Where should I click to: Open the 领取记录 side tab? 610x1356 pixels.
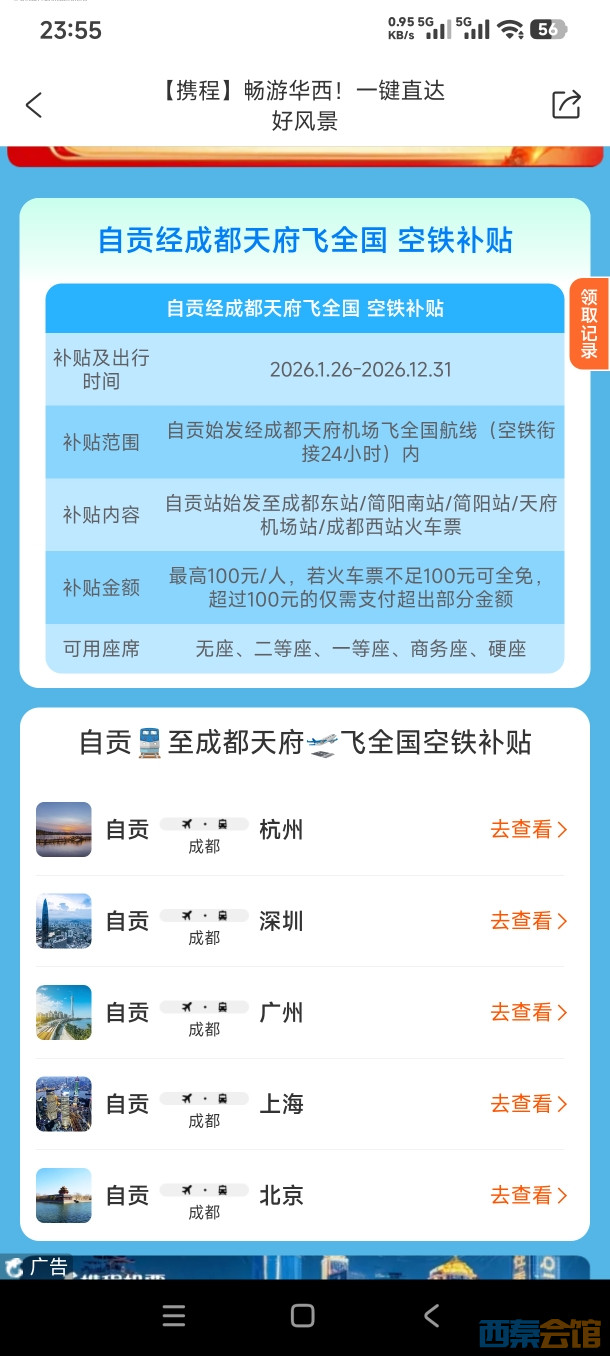coord(589,323)
